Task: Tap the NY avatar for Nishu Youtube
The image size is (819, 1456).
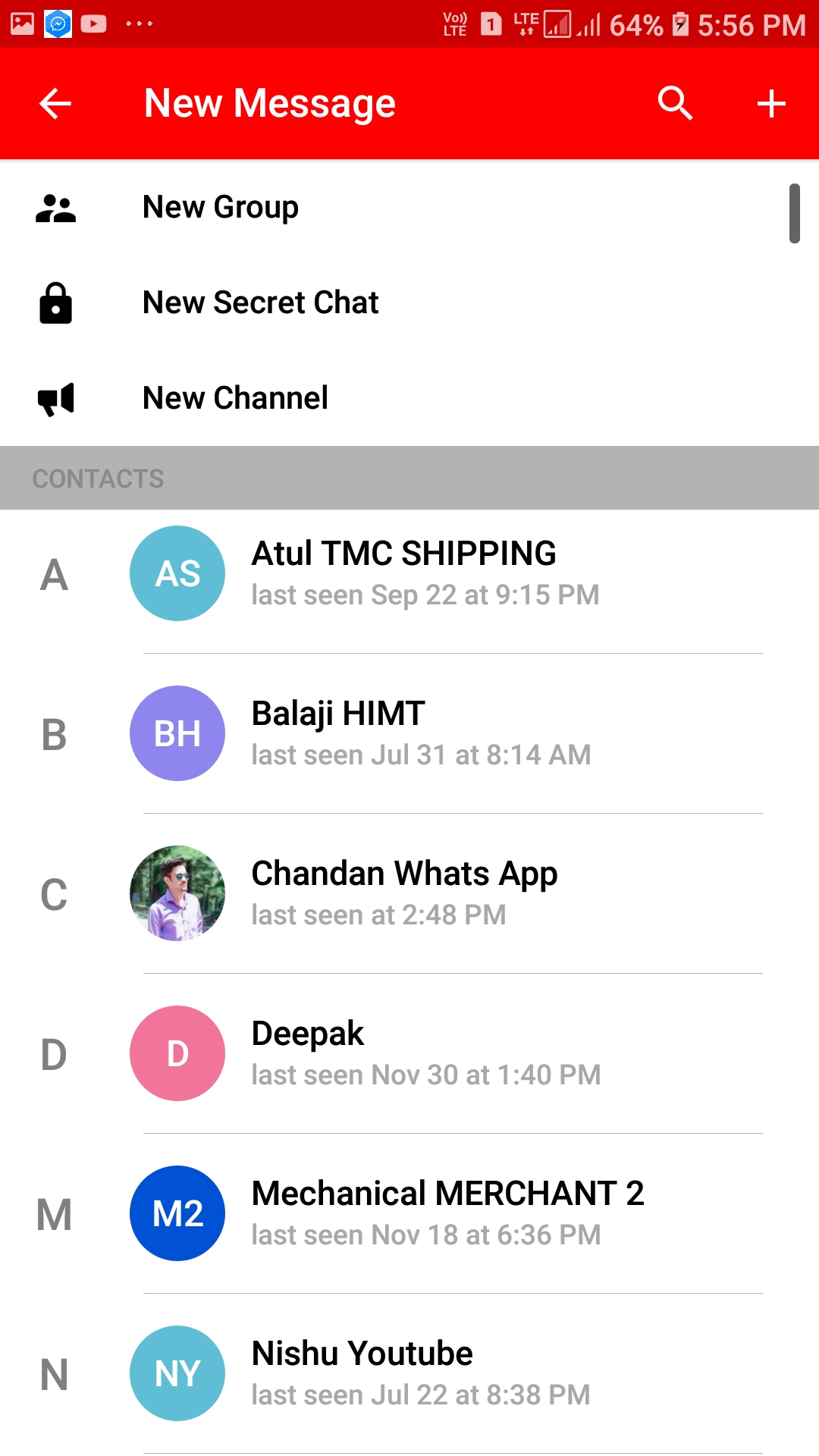Action: click(x=177, y=1373)
